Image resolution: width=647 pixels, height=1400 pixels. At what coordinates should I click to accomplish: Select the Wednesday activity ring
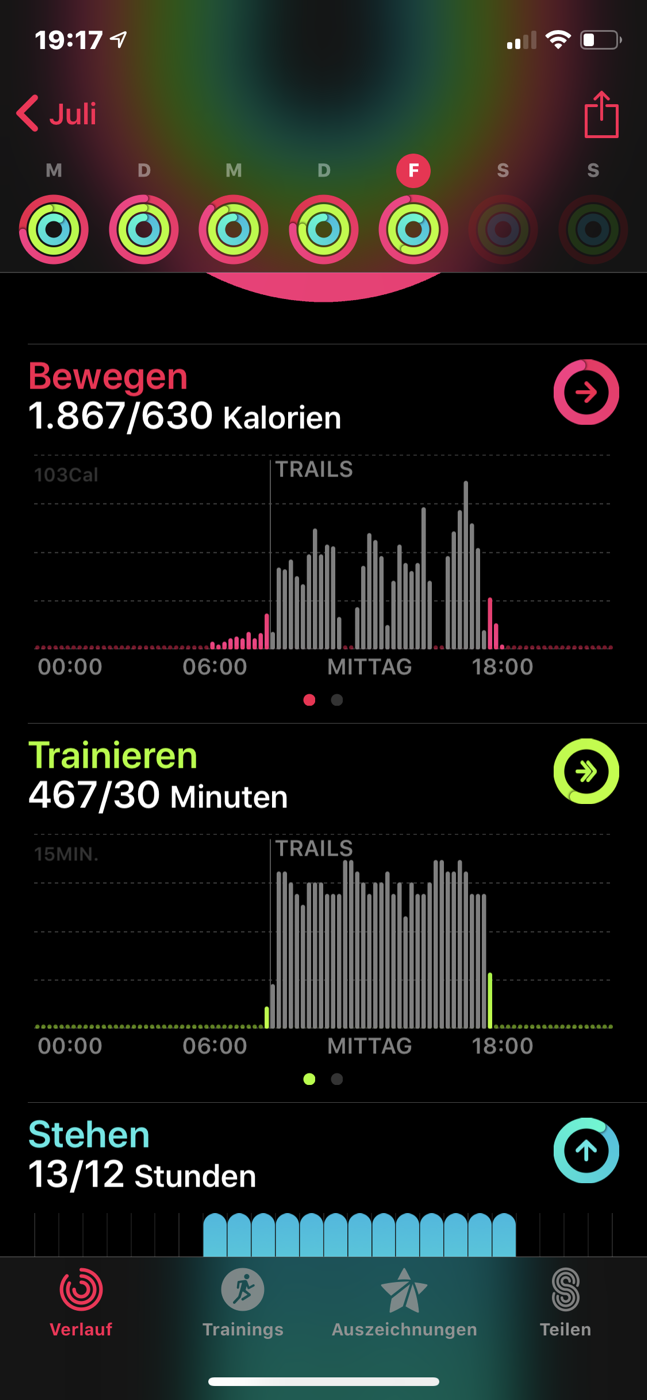pos(234,229)
